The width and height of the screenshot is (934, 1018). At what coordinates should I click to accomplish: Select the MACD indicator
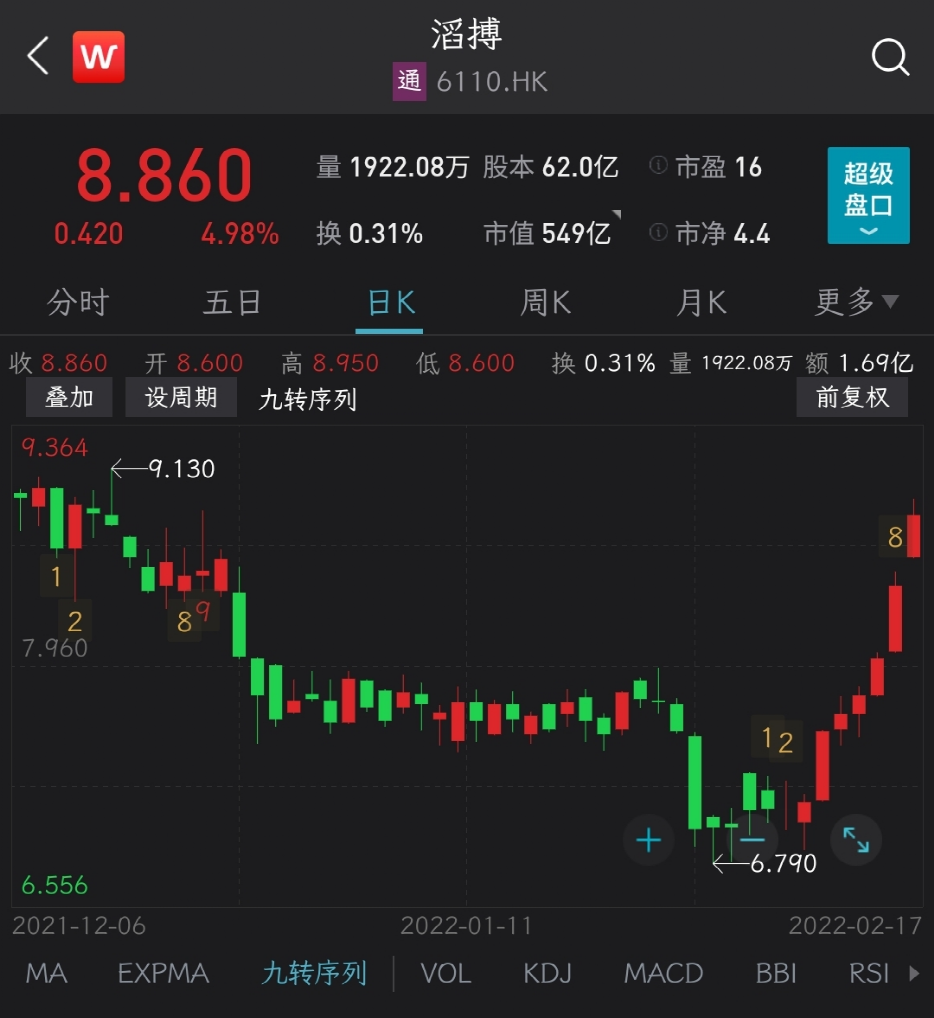pos(663,972)
